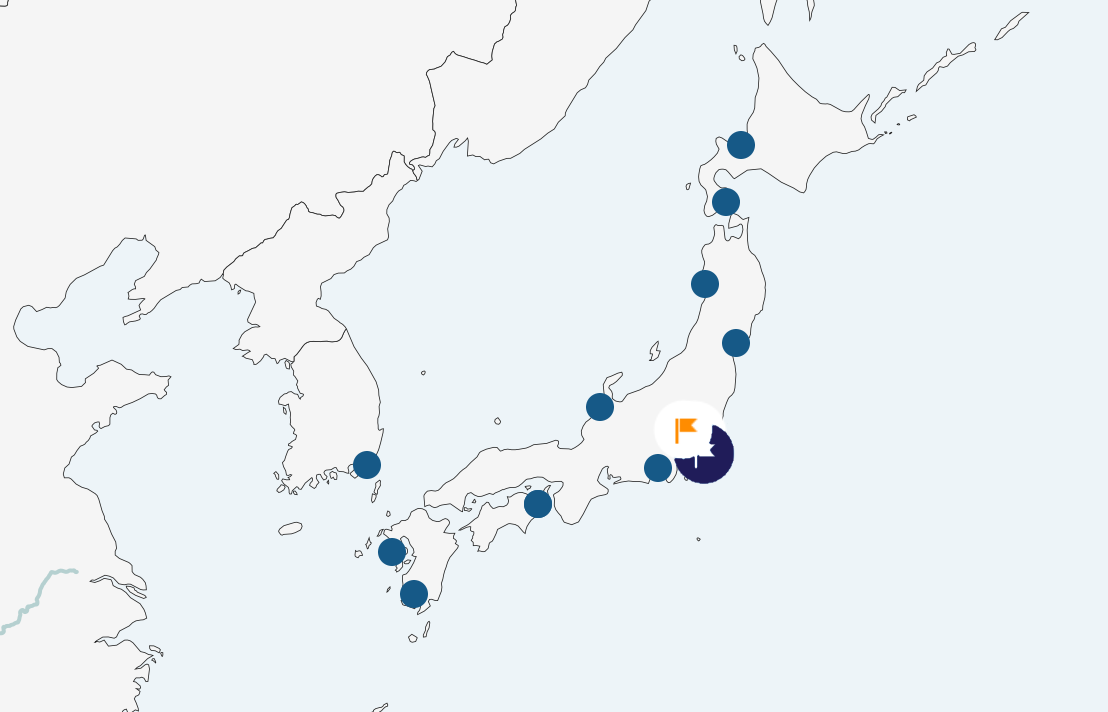
Task: Open the northernmost blue marker on Hokkaido
Action: (x=740, y=145)
